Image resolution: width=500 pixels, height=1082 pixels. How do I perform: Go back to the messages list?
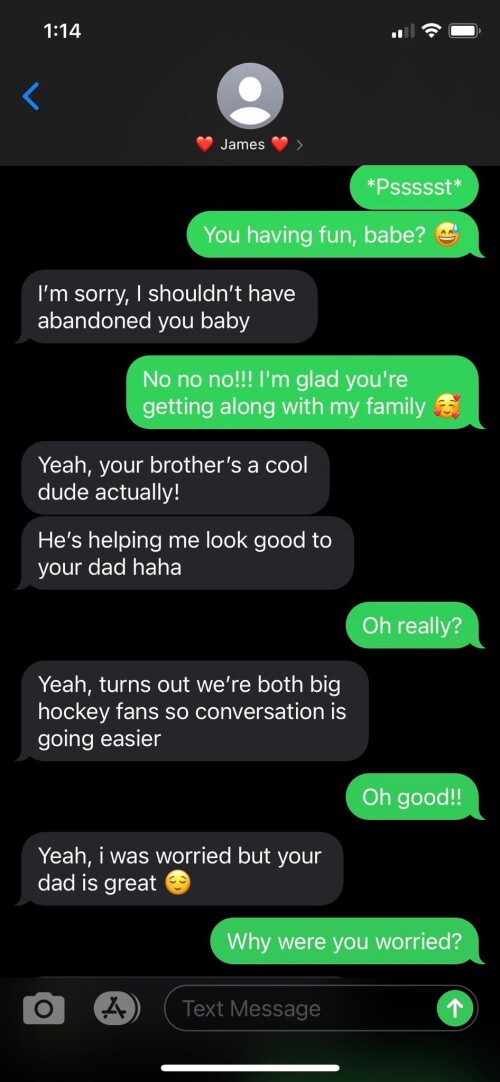tap(31, 97)
